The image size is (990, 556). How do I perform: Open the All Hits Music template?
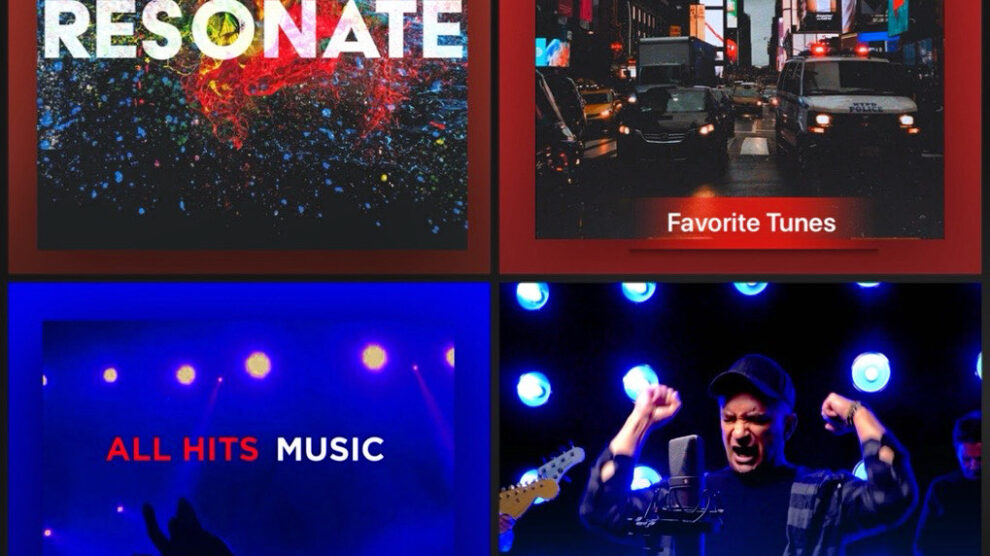(248, 420)
